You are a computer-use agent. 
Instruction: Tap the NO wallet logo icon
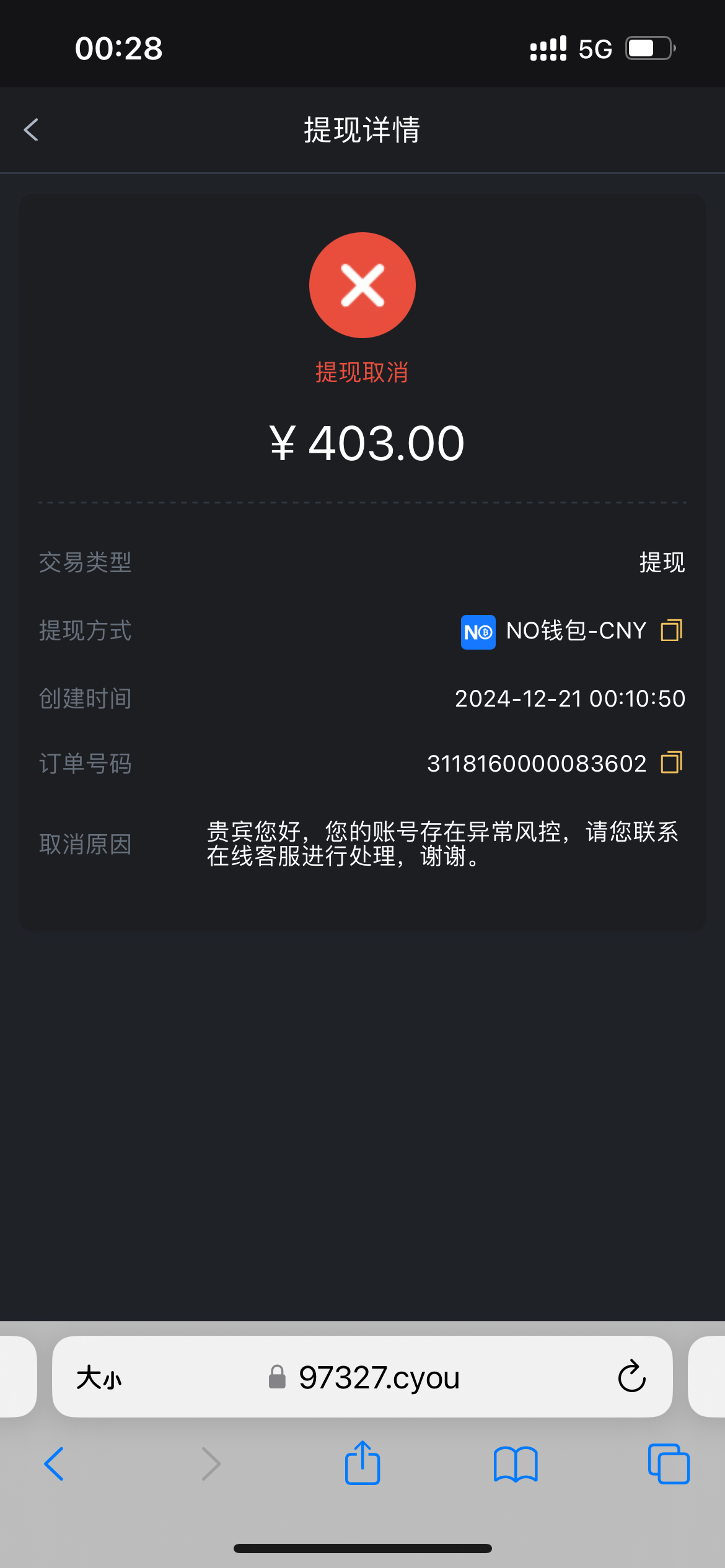coord(478,632)
